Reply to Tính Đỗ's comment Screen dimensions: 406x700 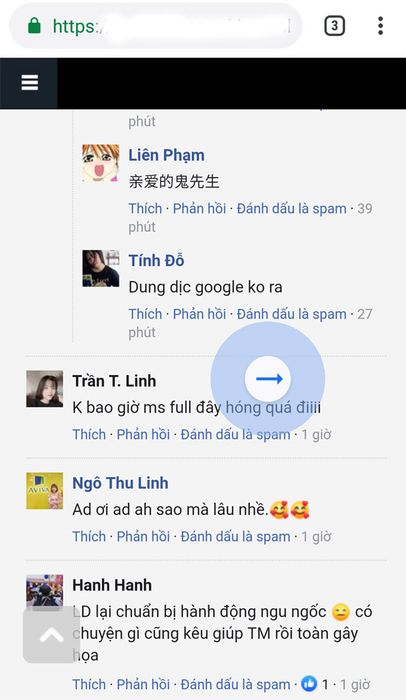click(199, 314)
